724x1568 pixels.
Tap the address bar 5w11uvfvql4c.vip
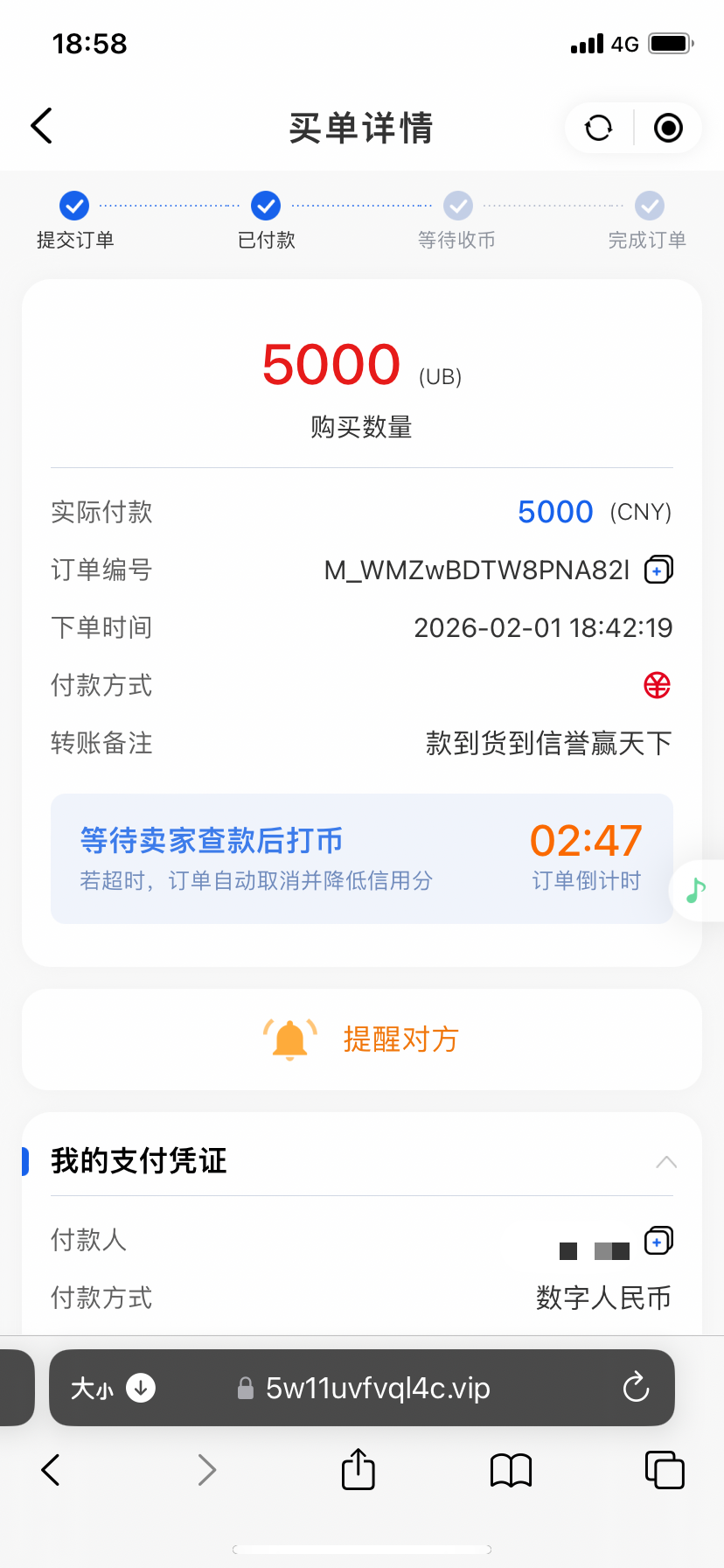click(x=378, y=1388)
